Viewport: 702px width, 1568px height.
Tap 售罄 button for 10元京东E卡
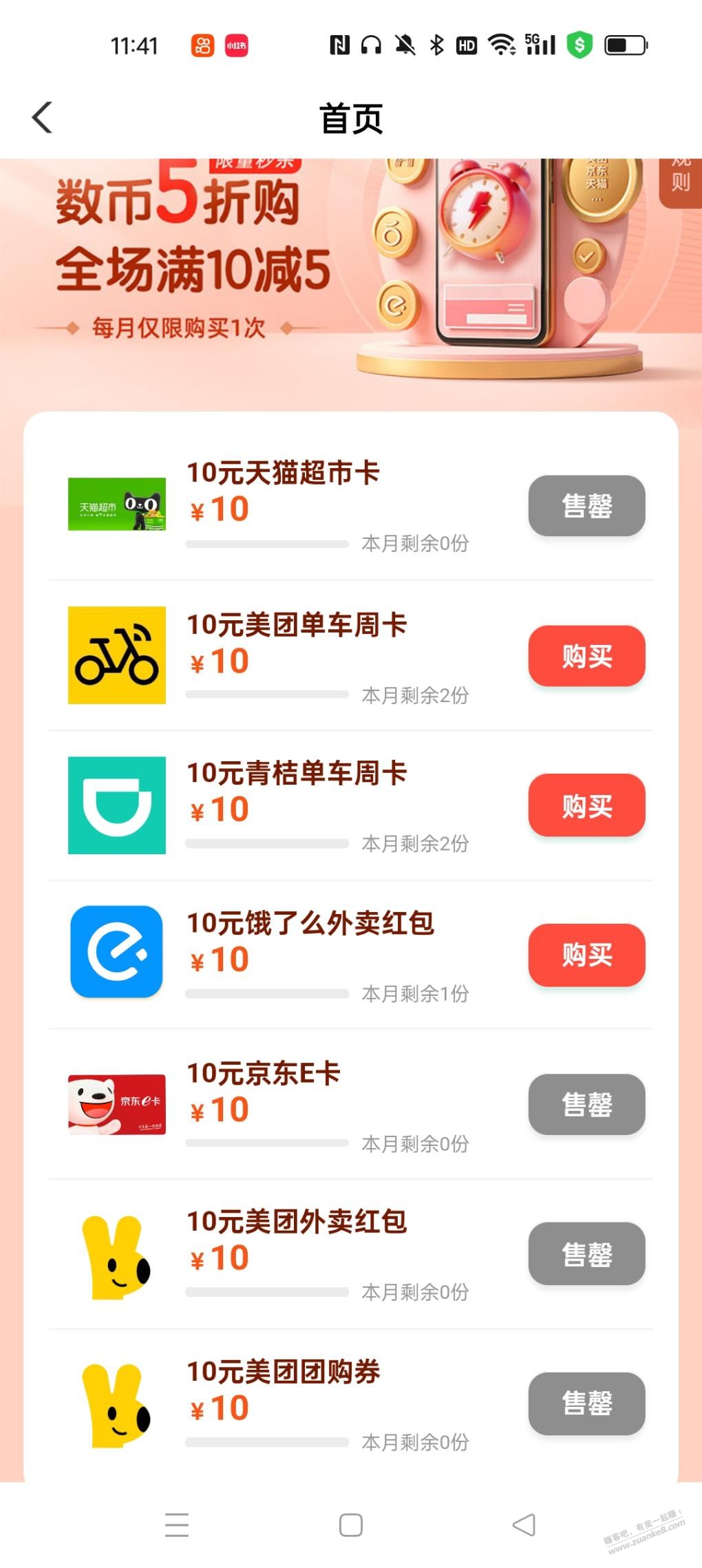point(586,1104)
